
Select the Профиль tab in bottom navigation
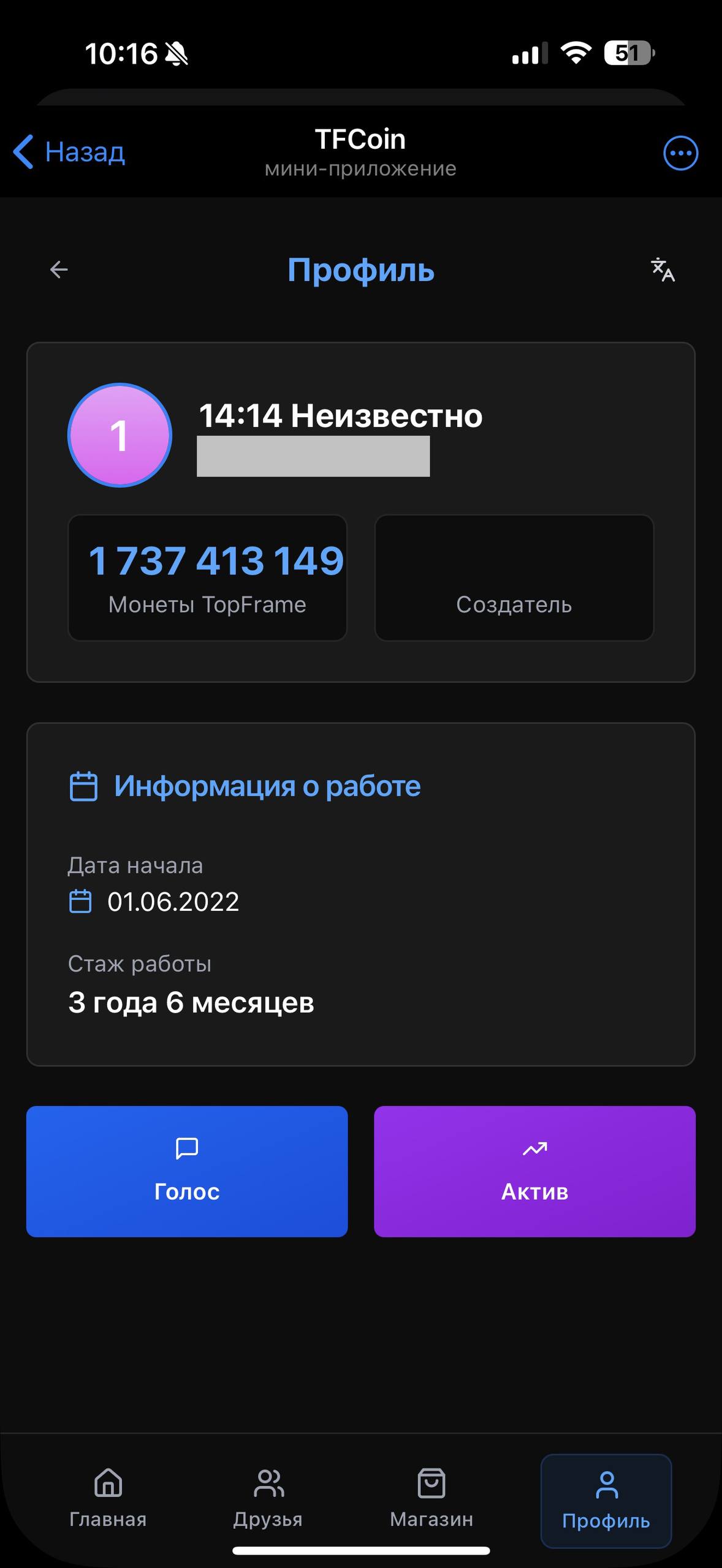(x=606, y=1501)
